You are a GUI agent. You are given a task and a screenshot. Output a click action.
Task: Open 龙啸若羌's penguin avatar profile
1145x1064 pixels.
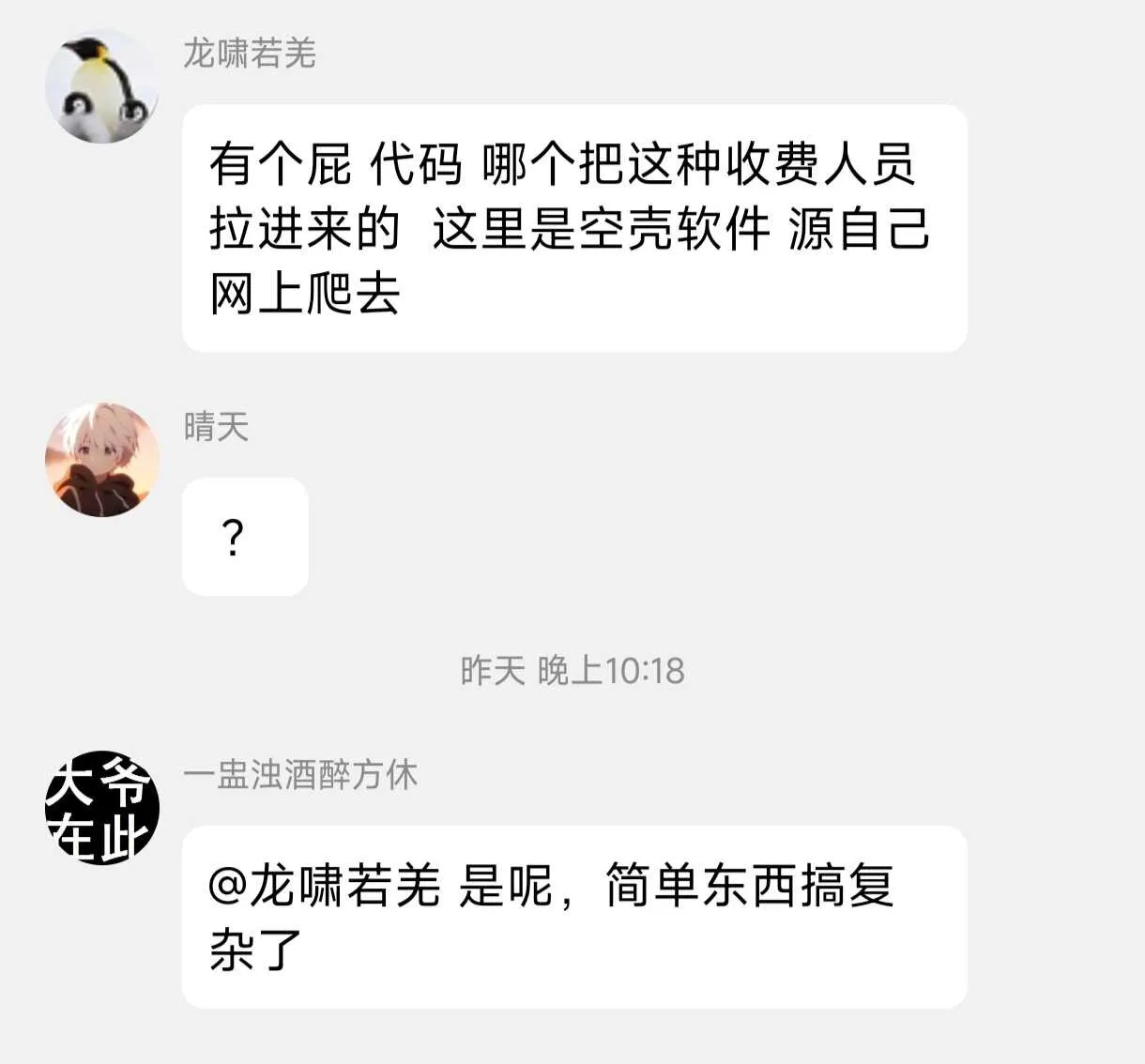(x=101, y=86)
